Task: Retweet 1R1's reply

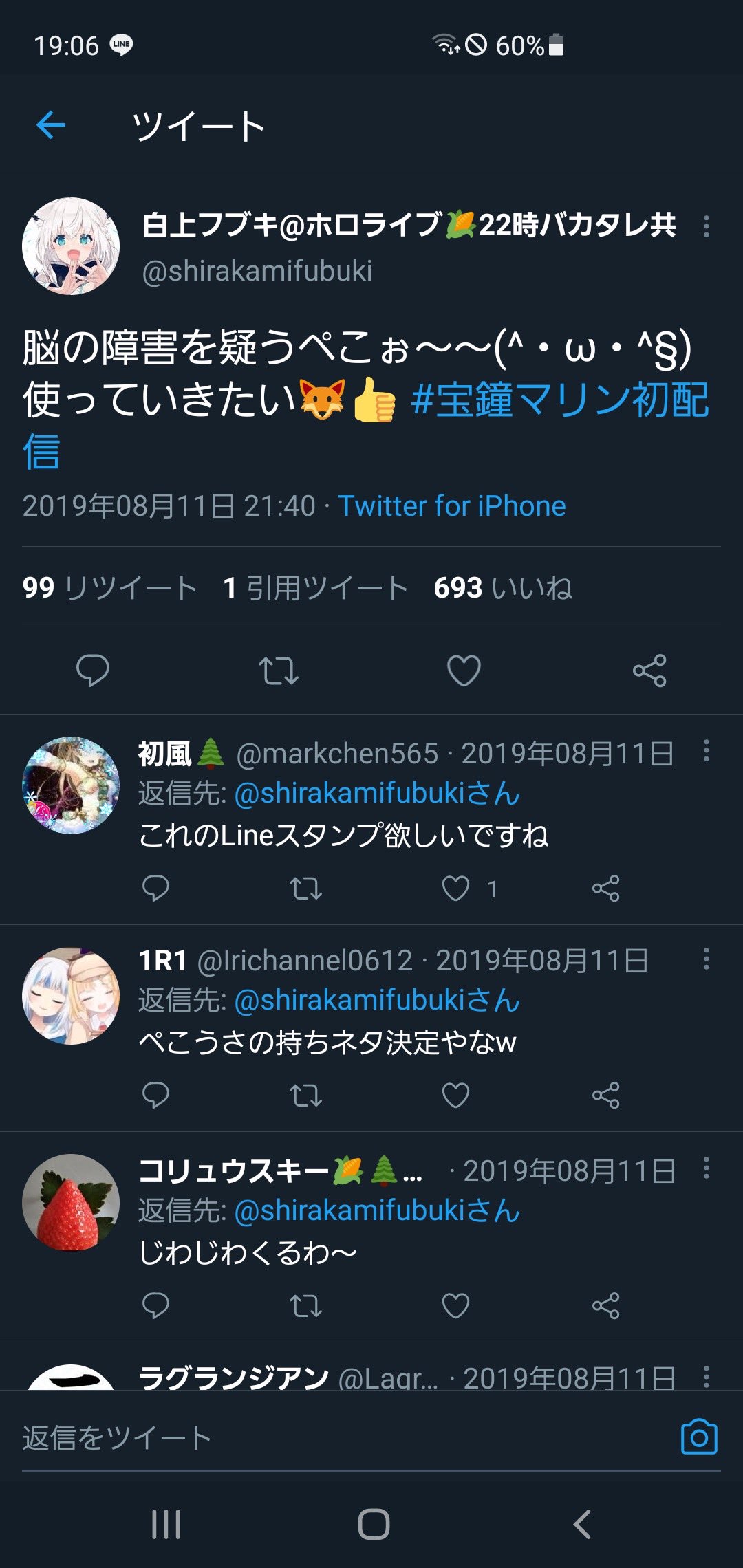Action: (305, 1096)
